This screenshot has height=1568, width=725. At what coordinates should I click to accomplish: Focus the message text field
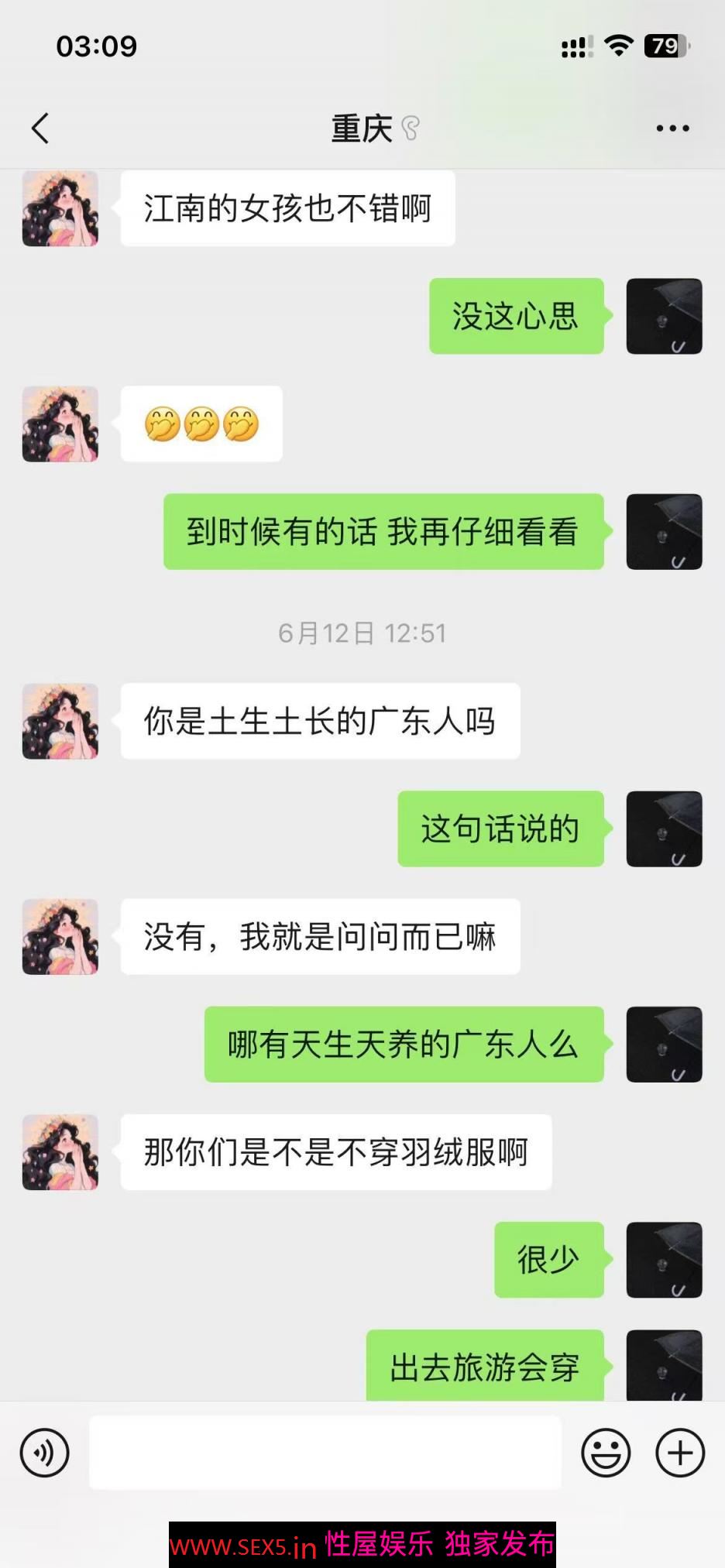tap(325, 1453)
